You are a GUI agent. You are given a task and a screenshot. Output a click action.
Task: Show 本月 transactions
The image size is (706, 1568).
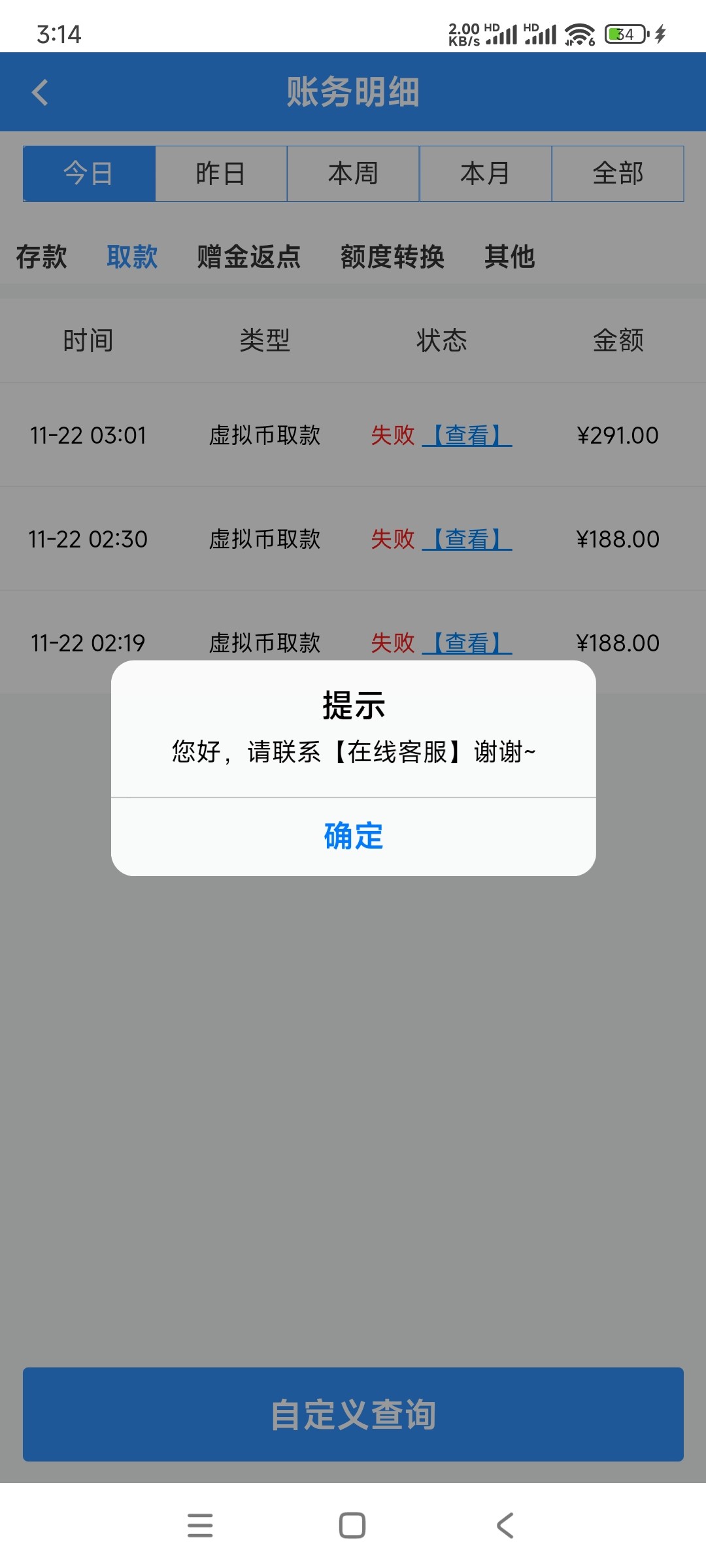[485, 174]
